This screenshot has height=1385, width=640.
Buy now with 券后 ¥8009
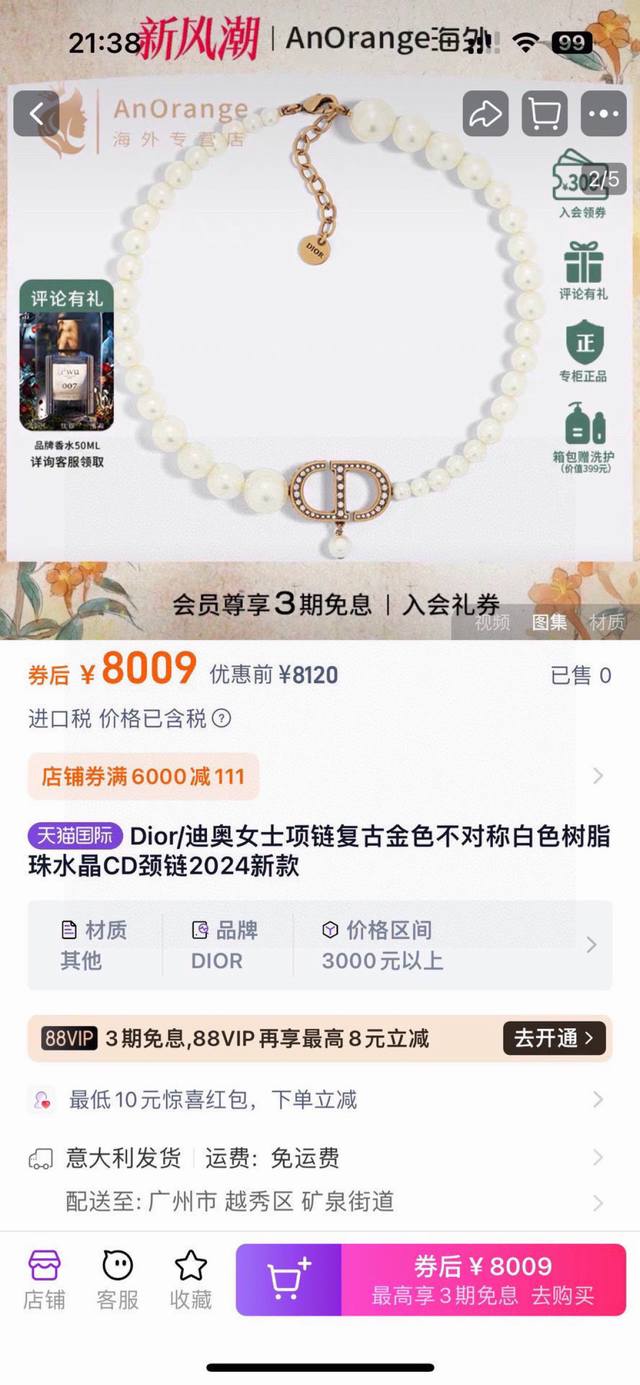[x=483, y=1280]
